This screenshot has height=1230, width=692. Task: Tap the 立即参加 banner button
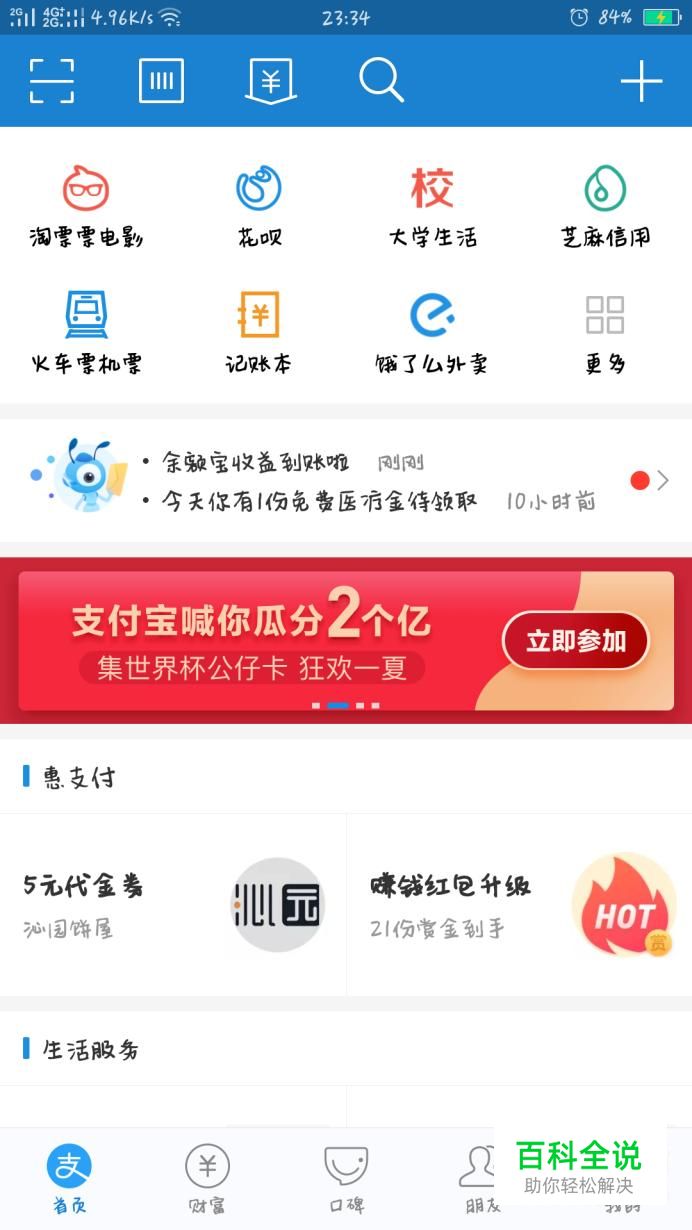pos(575,641)
